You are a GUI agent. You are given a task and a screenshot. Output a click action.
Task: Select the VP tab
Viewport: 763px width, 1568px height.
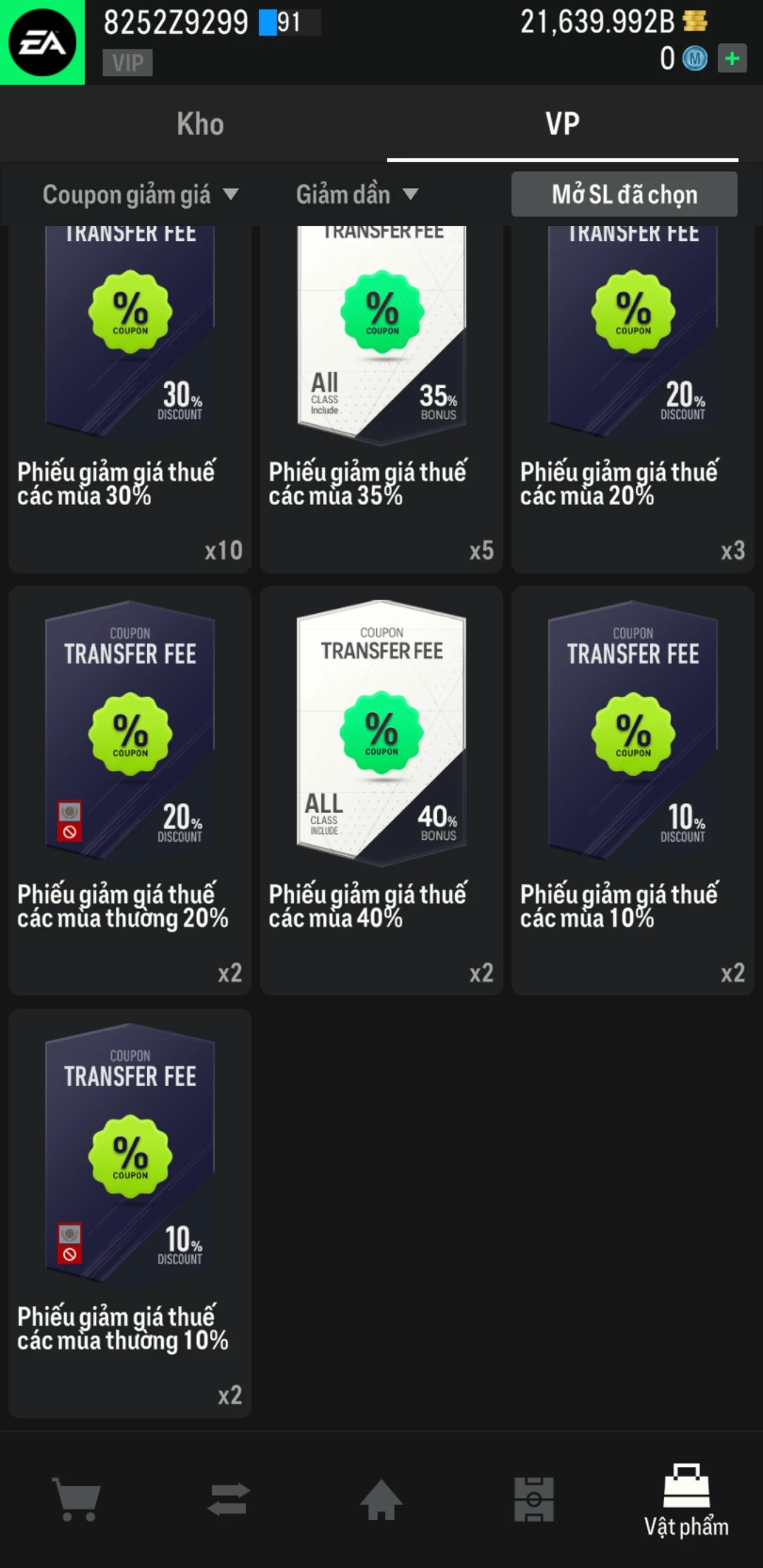(x=562, y=124)
